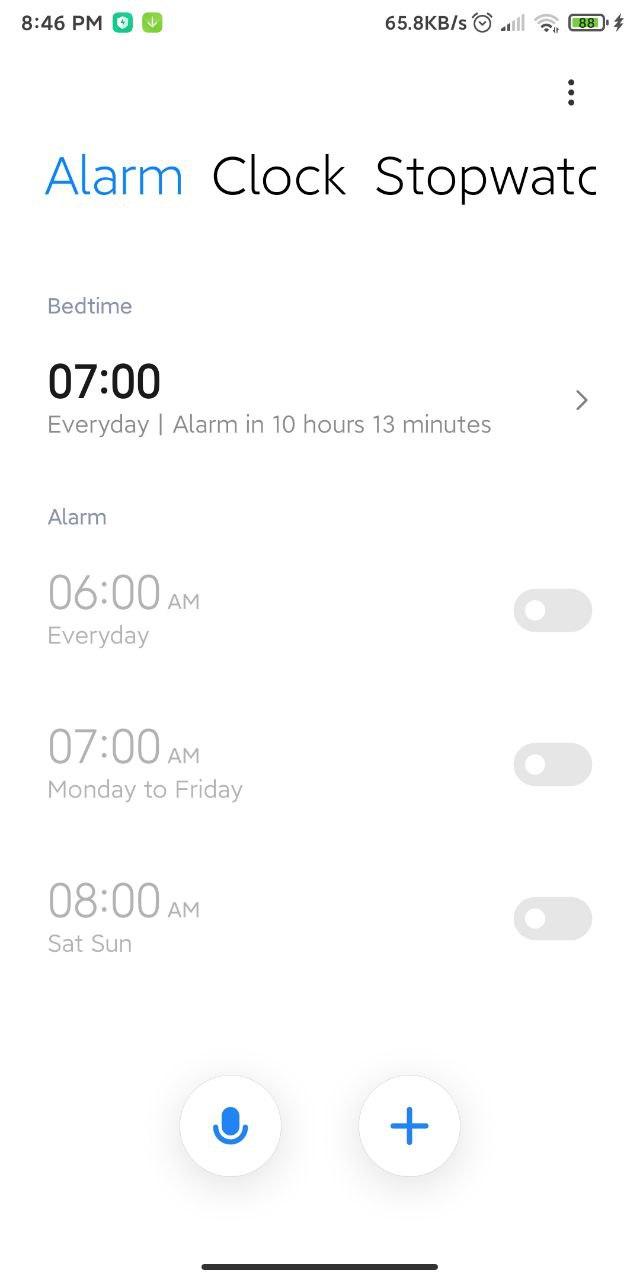The height and width of the screenshot is (1280, 640).
Task: Enable the 06:00 AM Everyday alarm
Action: pyautogui.click(x=552, y=611)
